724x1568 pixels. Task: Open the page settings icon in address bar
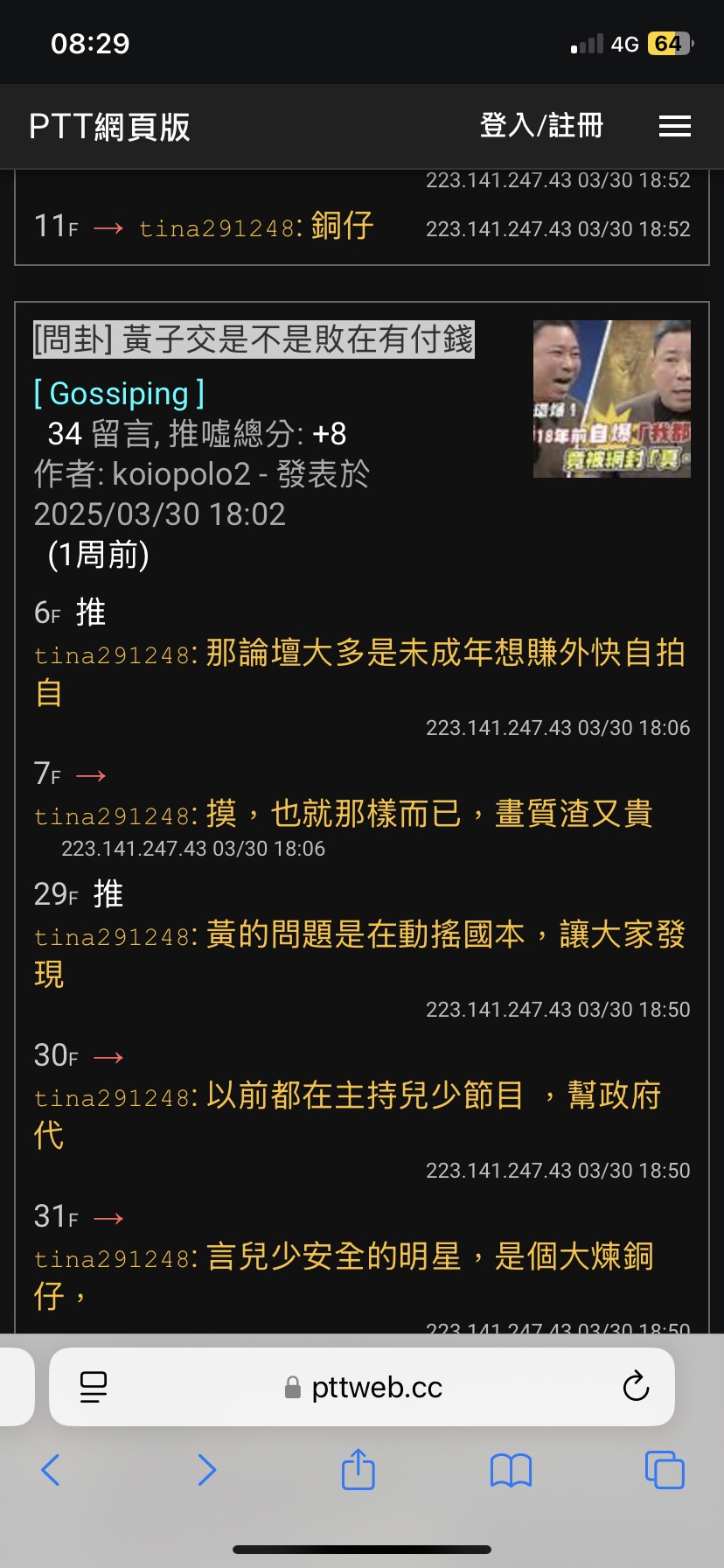click(94, 1387)
